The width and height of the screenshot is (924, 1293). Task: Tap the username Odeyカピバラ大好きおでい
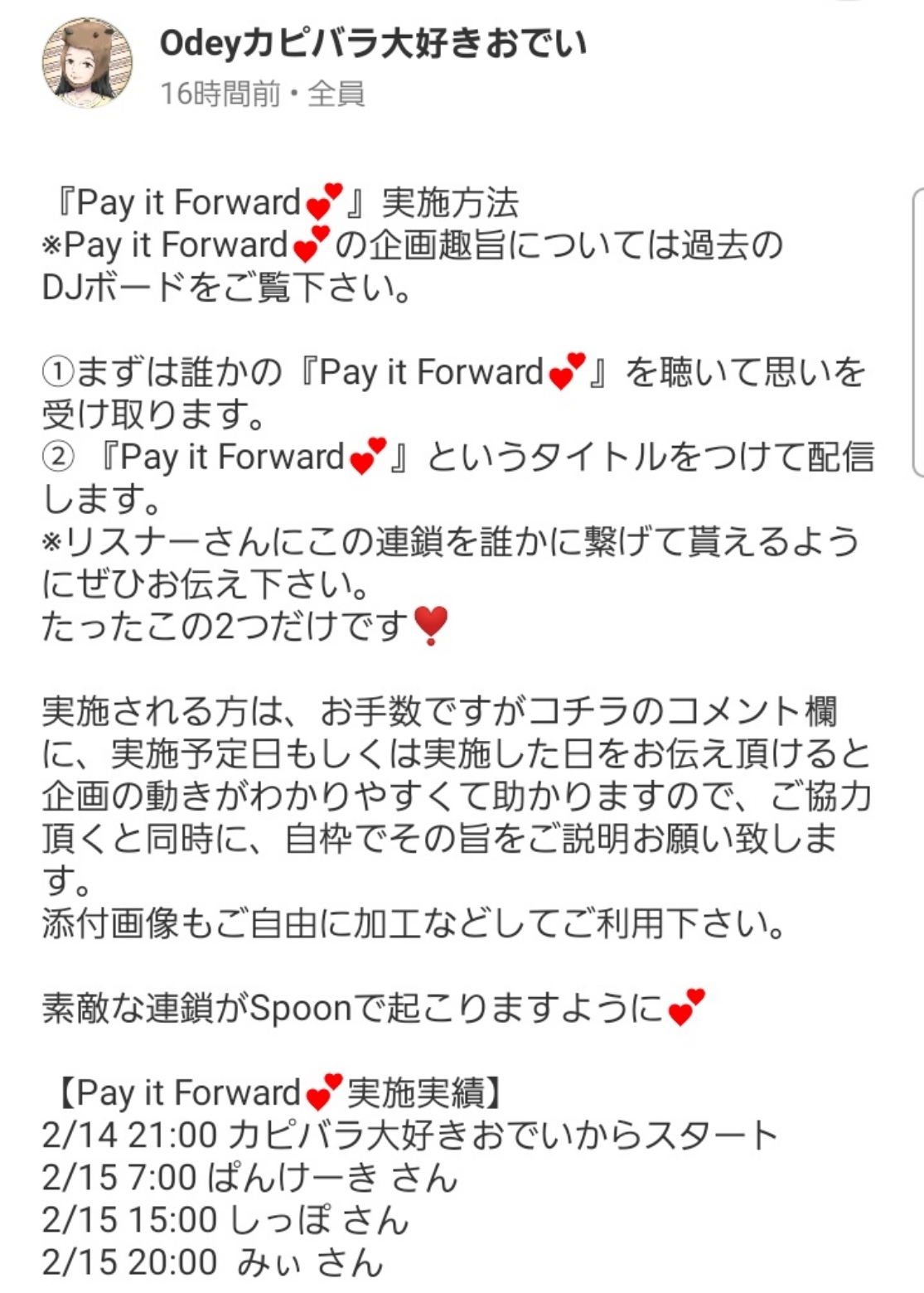pyautogui.click(x=373, y=43)
